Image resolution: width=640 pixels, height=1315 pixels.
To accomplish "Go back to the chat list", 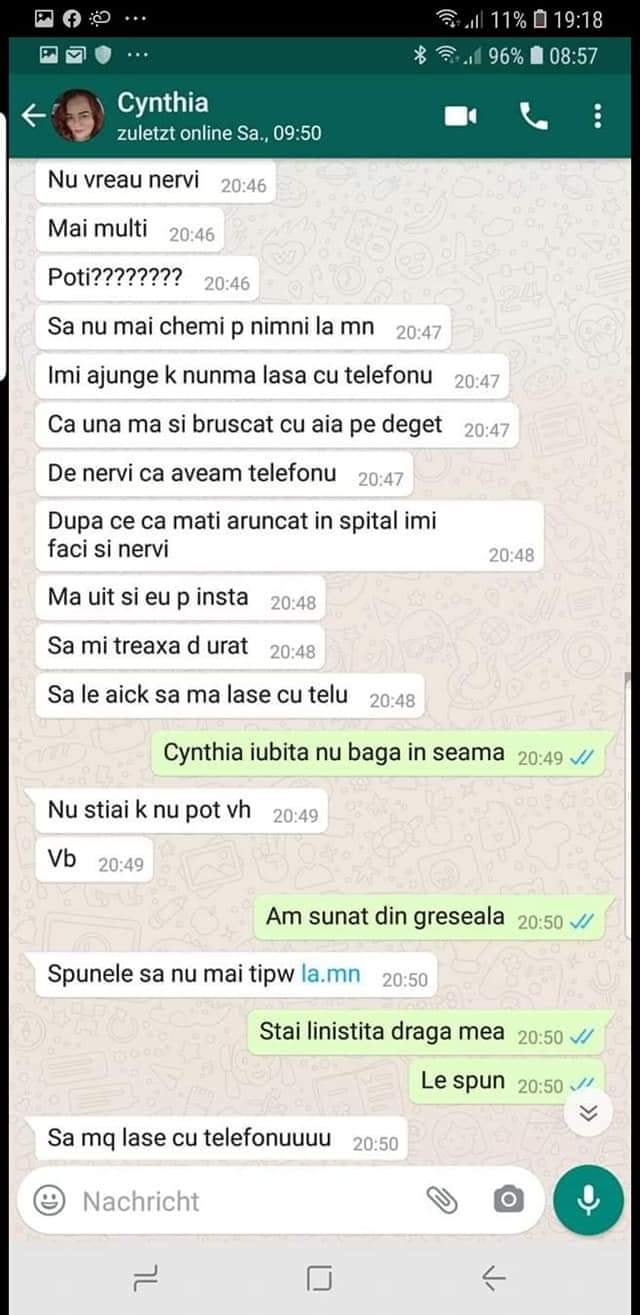I will [33, 117].
